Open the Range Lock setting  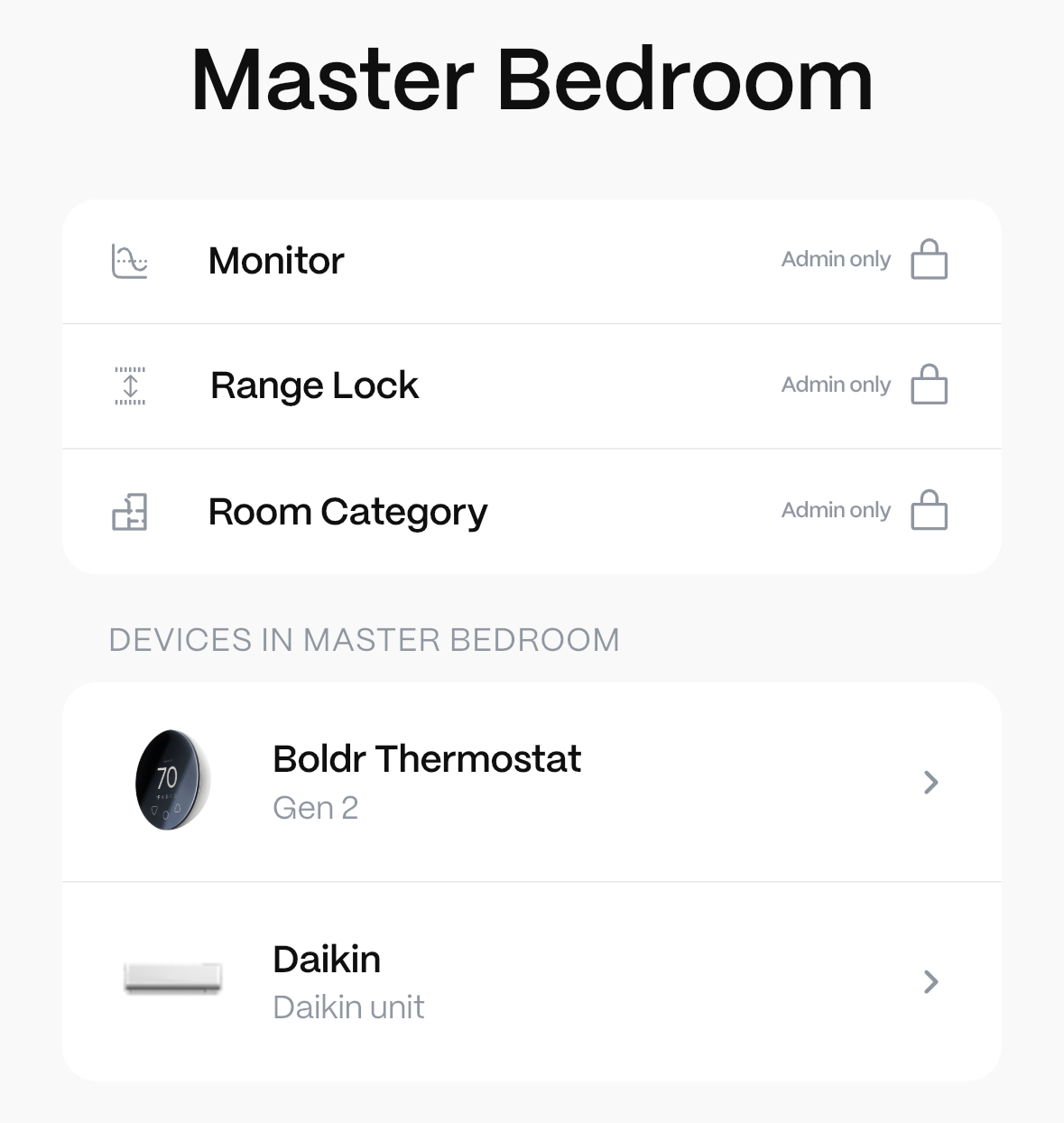(531, 386)
